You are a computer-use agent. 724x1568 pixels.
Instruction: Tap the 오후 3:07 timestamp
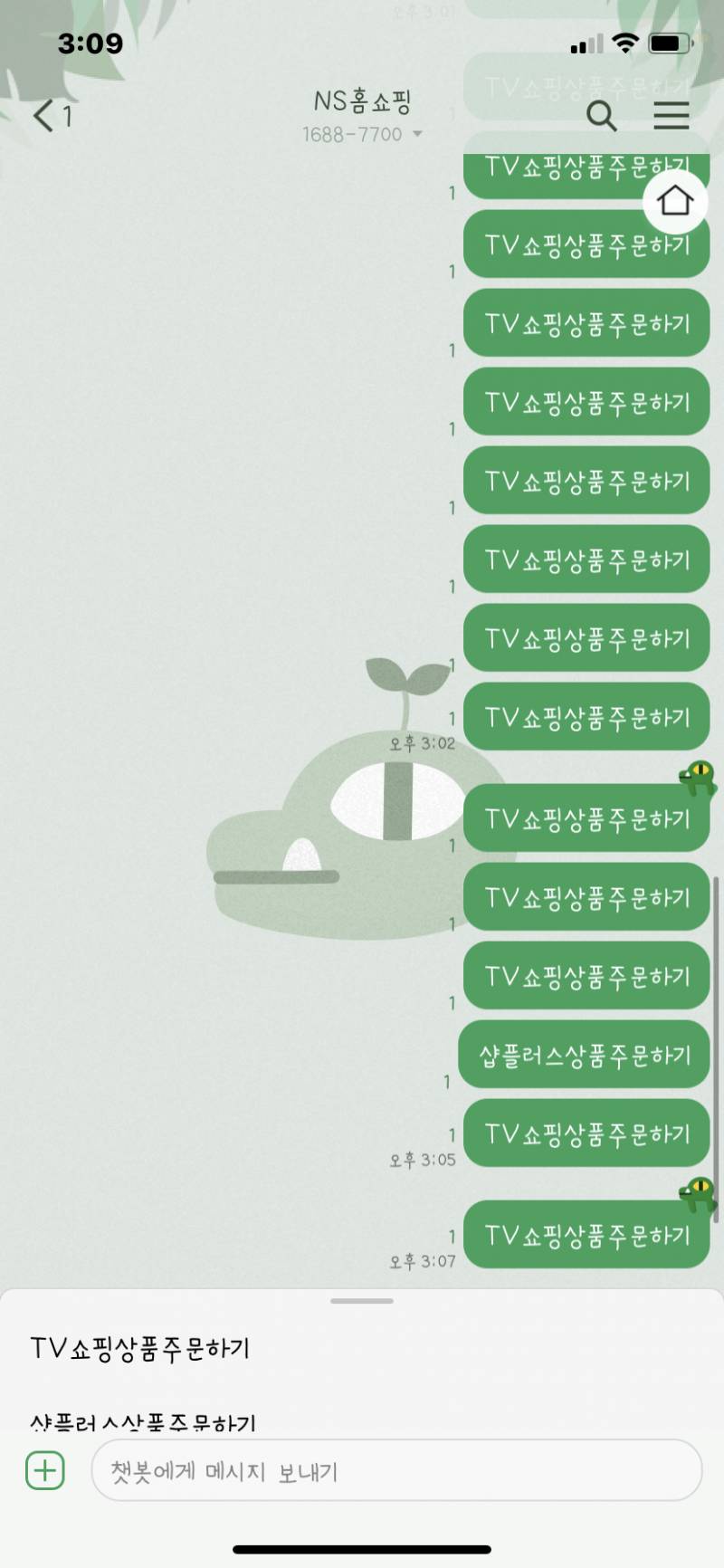click(422, 1260)
